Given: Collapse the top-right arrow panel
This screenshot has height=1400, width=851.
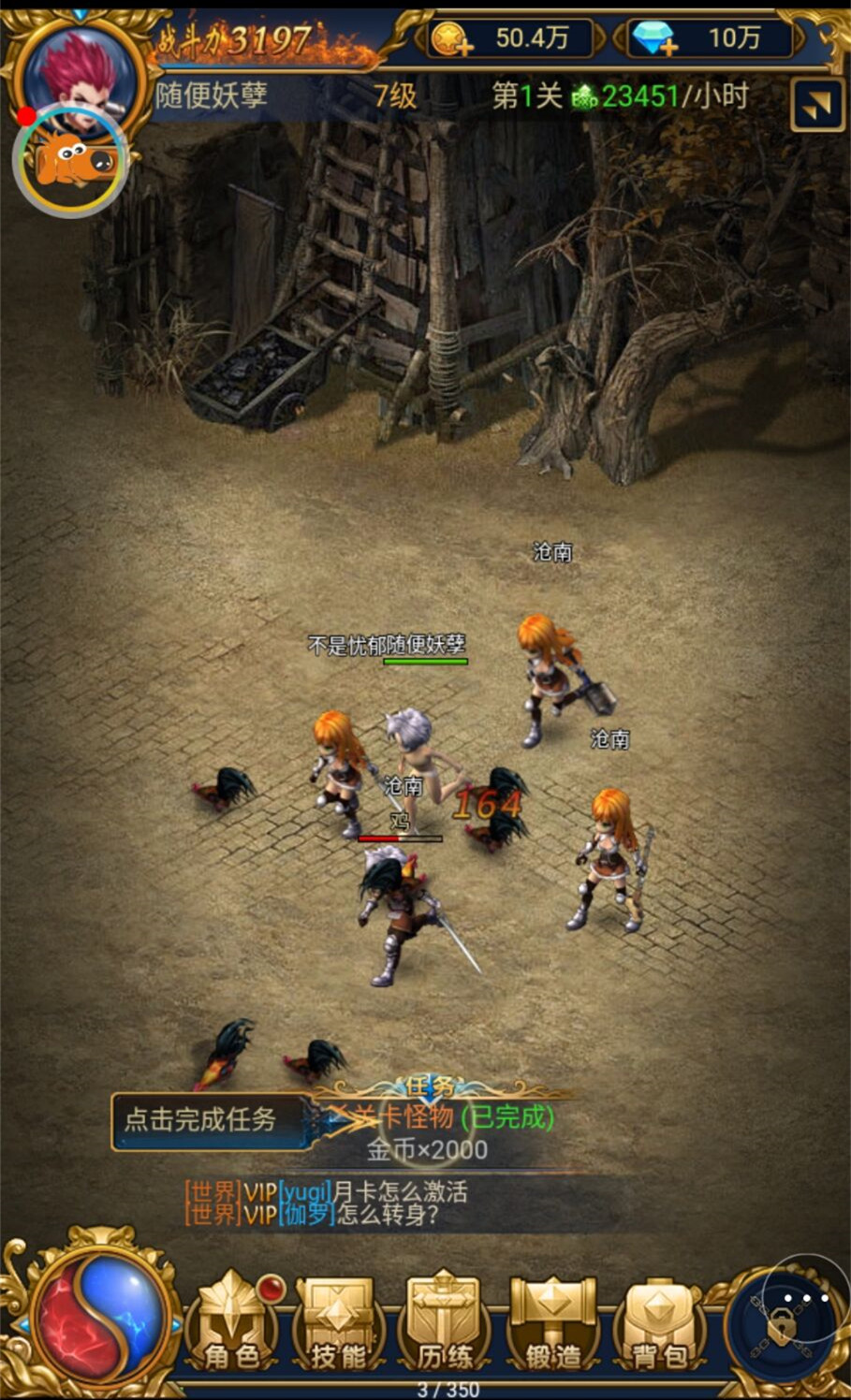Looking at the screenshot, I should coord(816,106).
